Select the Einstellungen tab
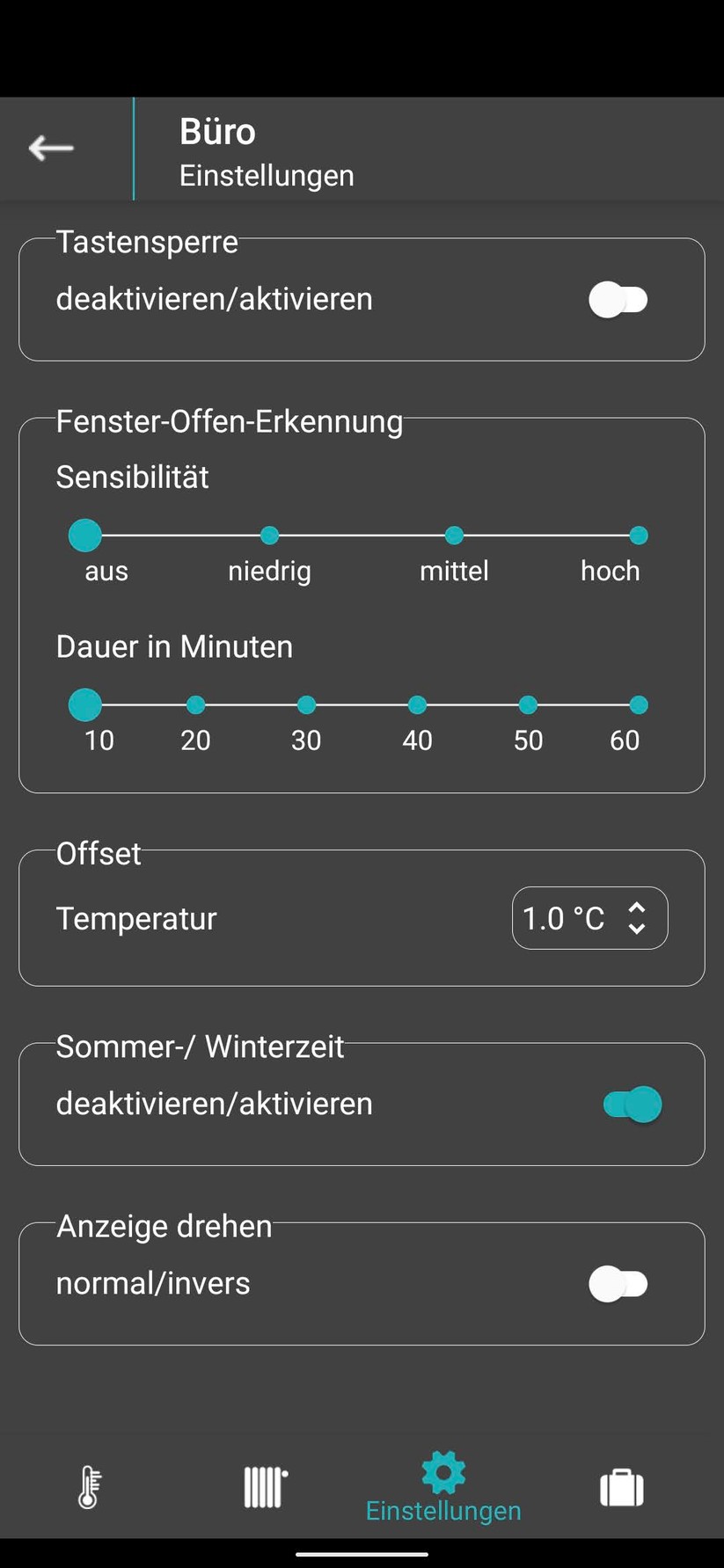This screenshot has width=724, height=1568. tap(443, 1487)
